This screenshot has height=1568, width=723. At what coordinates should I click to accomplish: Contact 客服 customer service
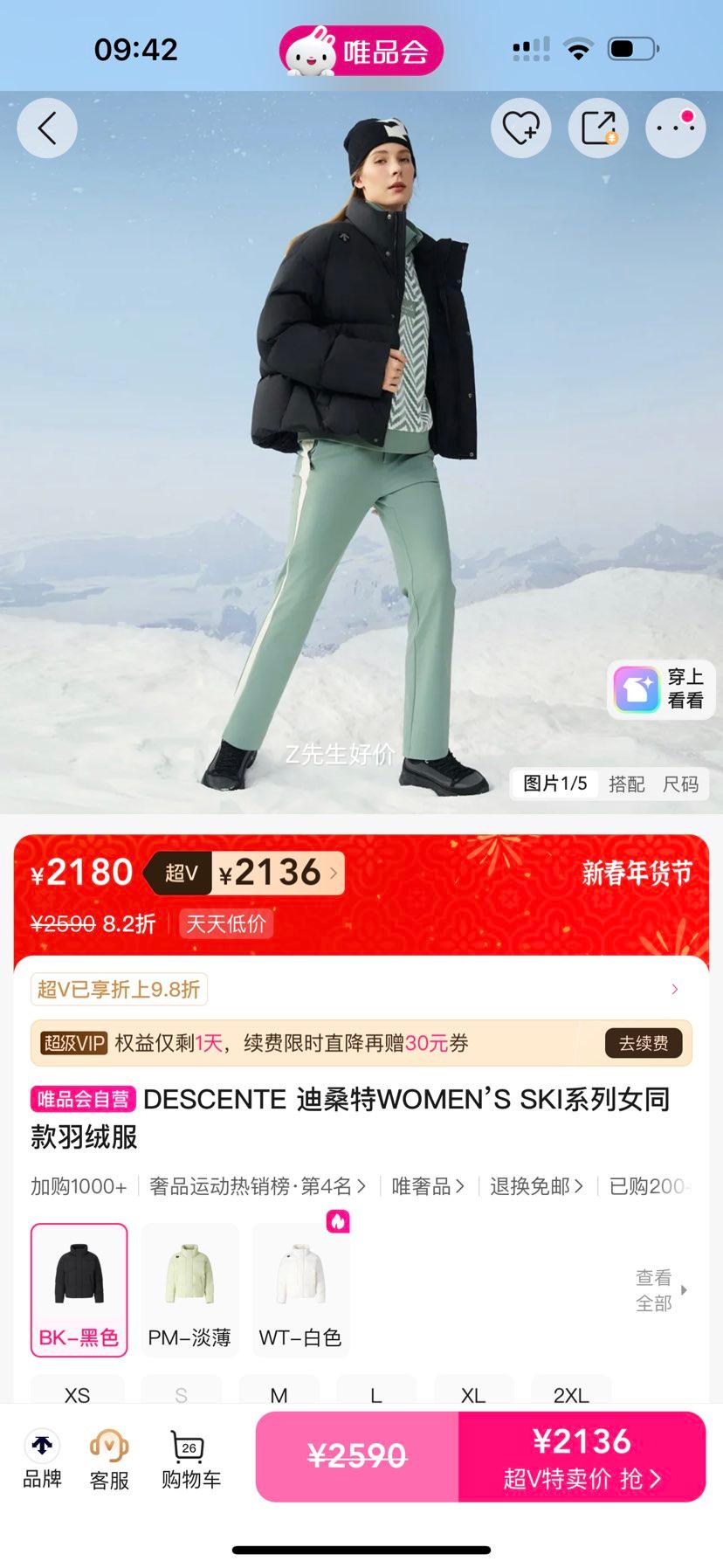(x=107, y=1457)
